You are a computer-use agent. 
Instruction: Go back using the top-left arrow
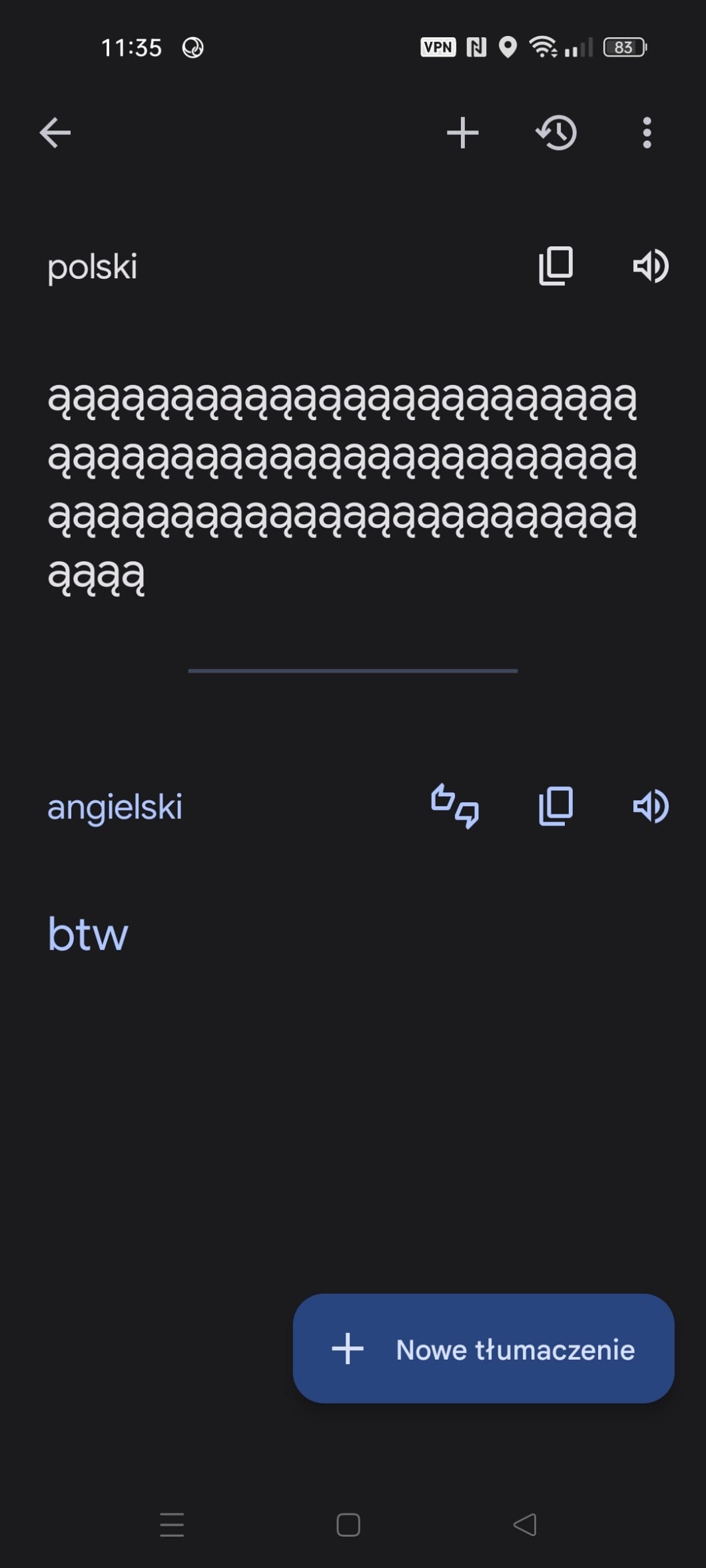[x=55, y=132]
